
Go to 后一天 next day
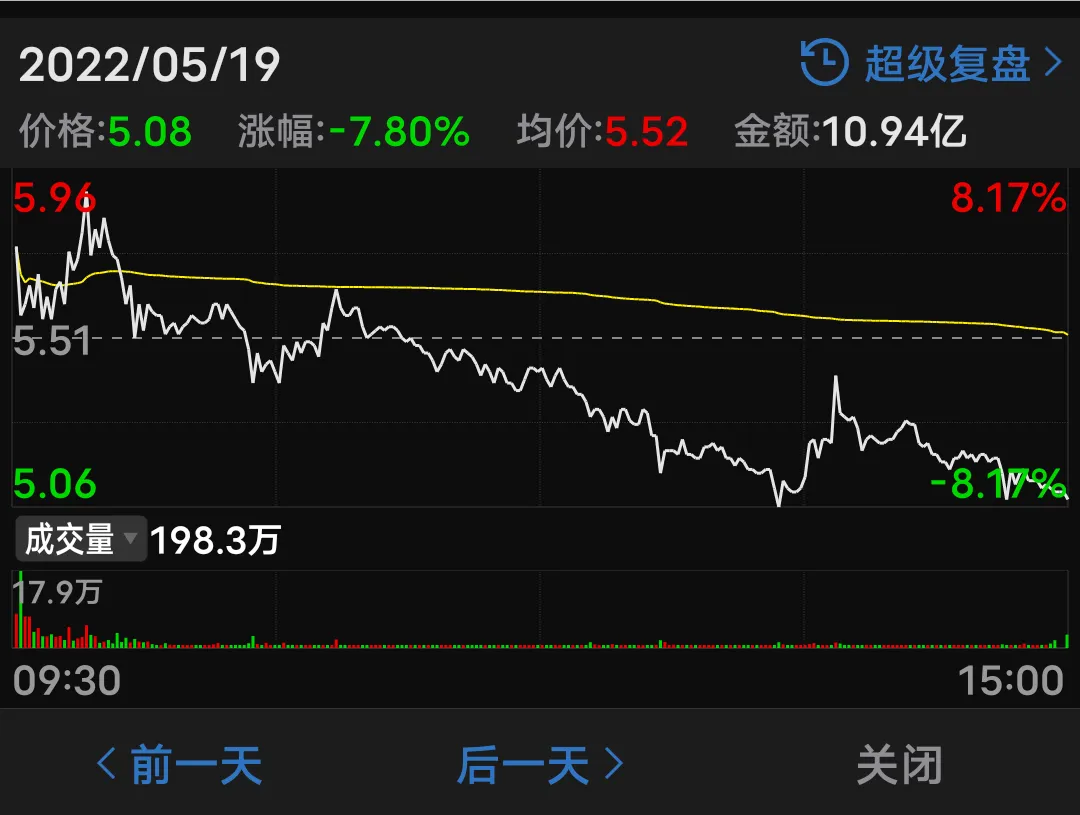coord(541,765)
